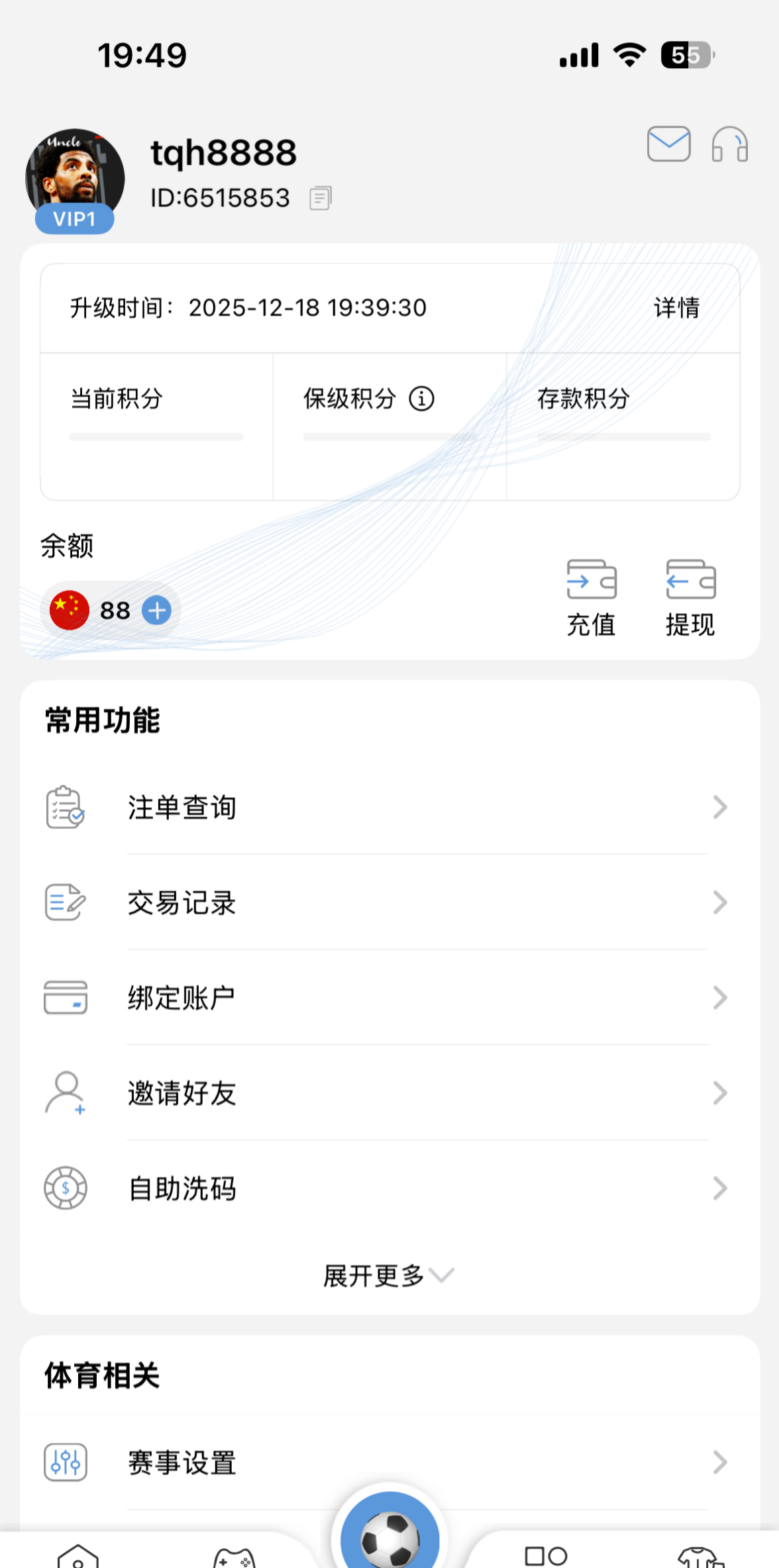
Task: Add balance with the blue plus icon
Action: tap(157, 610)
